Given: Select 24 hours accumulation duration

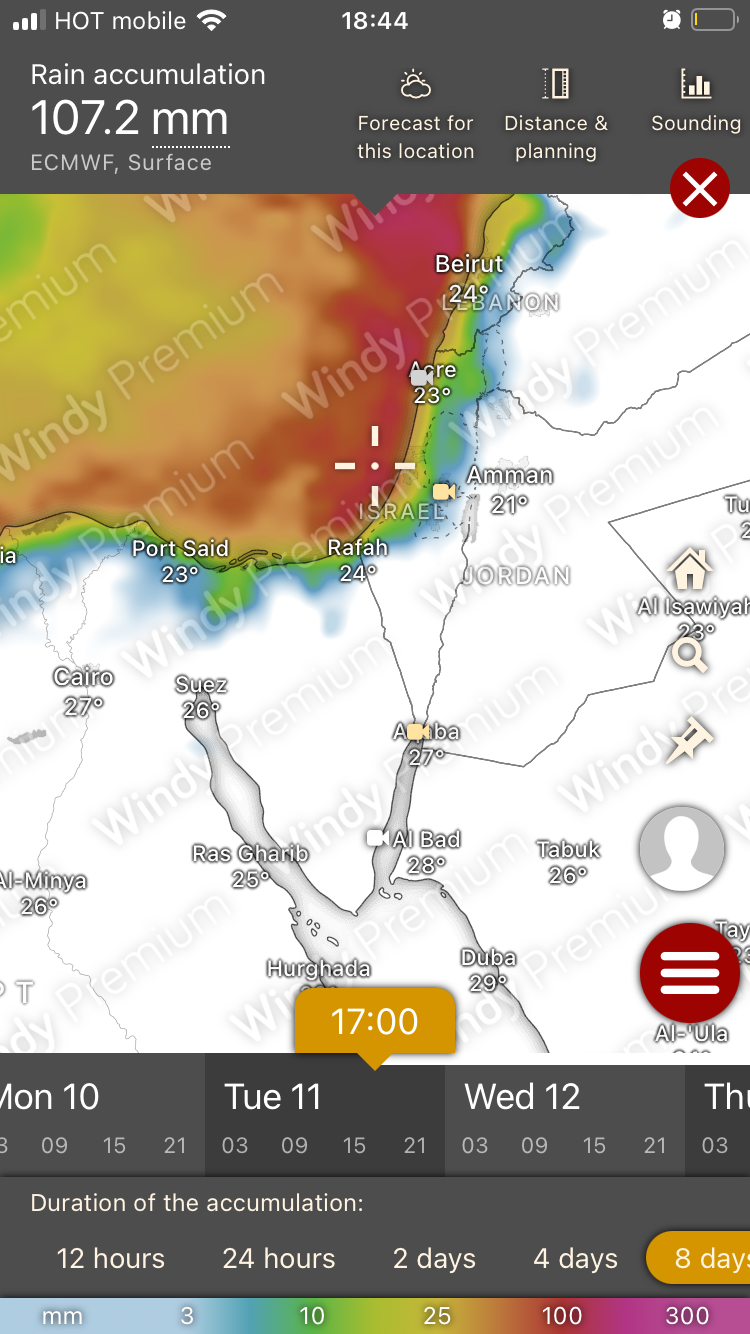Looking at the screenshot, I should click(x=278, y=1258).
